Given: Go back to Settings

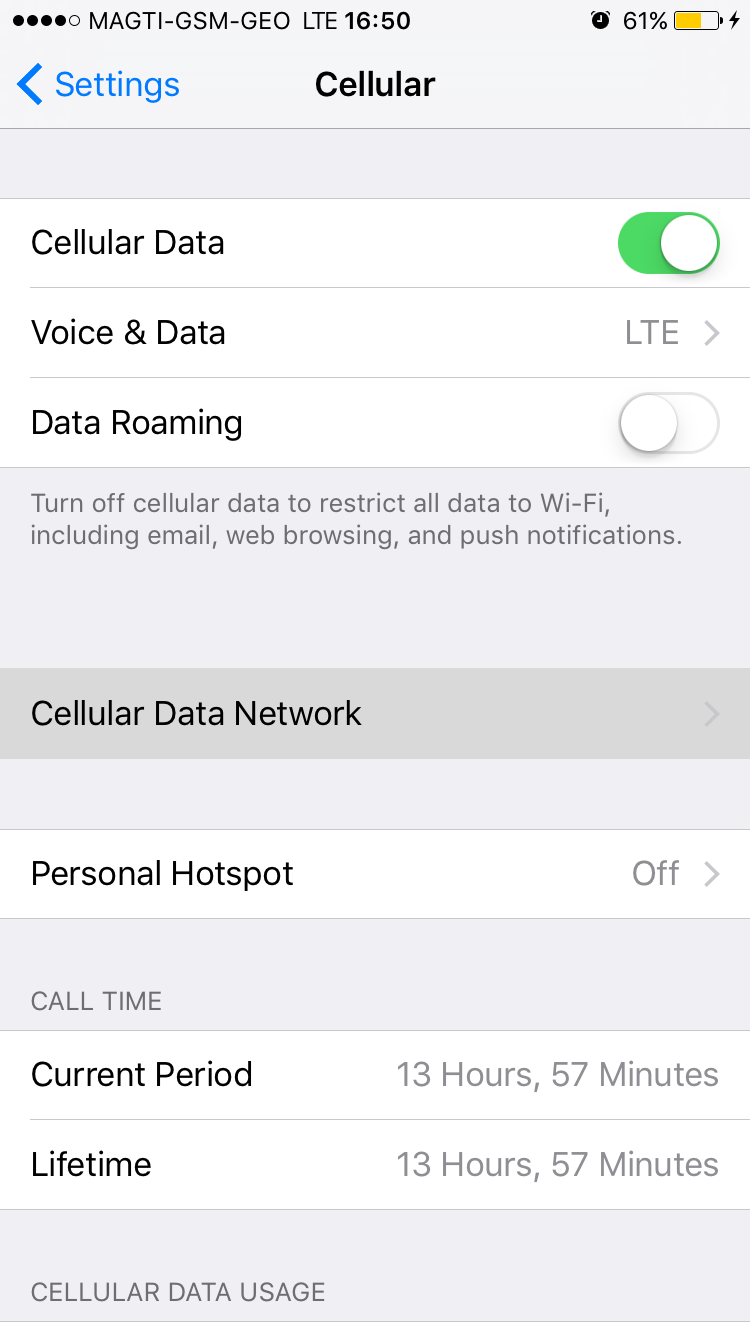Looking at the screenshot, I should (98, 85).
